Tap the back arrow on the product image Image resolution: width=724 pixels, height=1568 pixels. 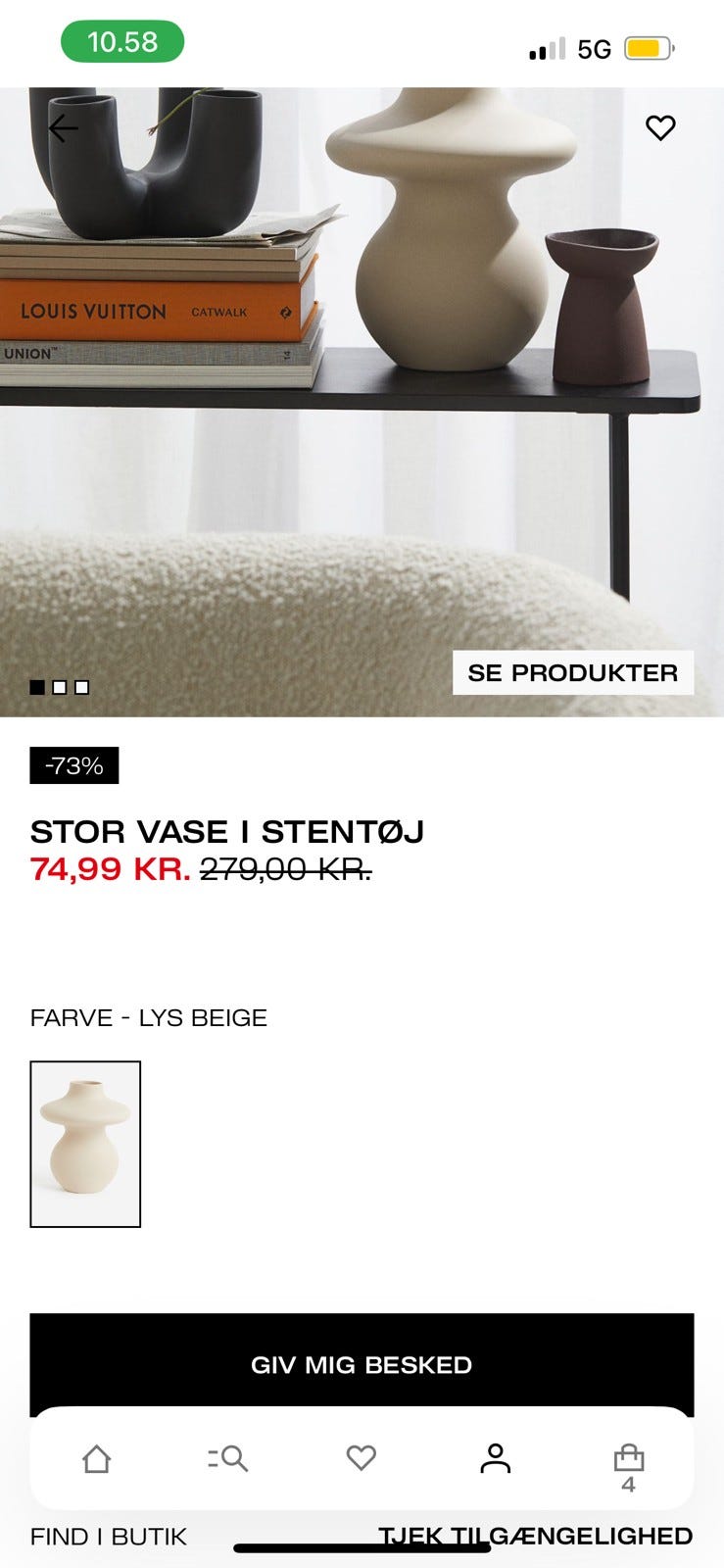(x=65, y=126)
